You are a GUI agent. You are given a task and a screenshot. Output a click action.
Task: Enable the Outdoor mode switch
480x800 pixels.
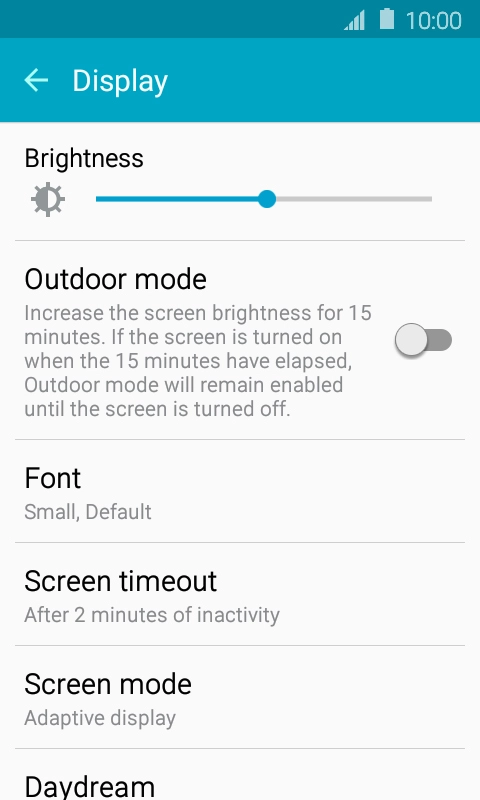pyautogui.click(x=423, y=340)
